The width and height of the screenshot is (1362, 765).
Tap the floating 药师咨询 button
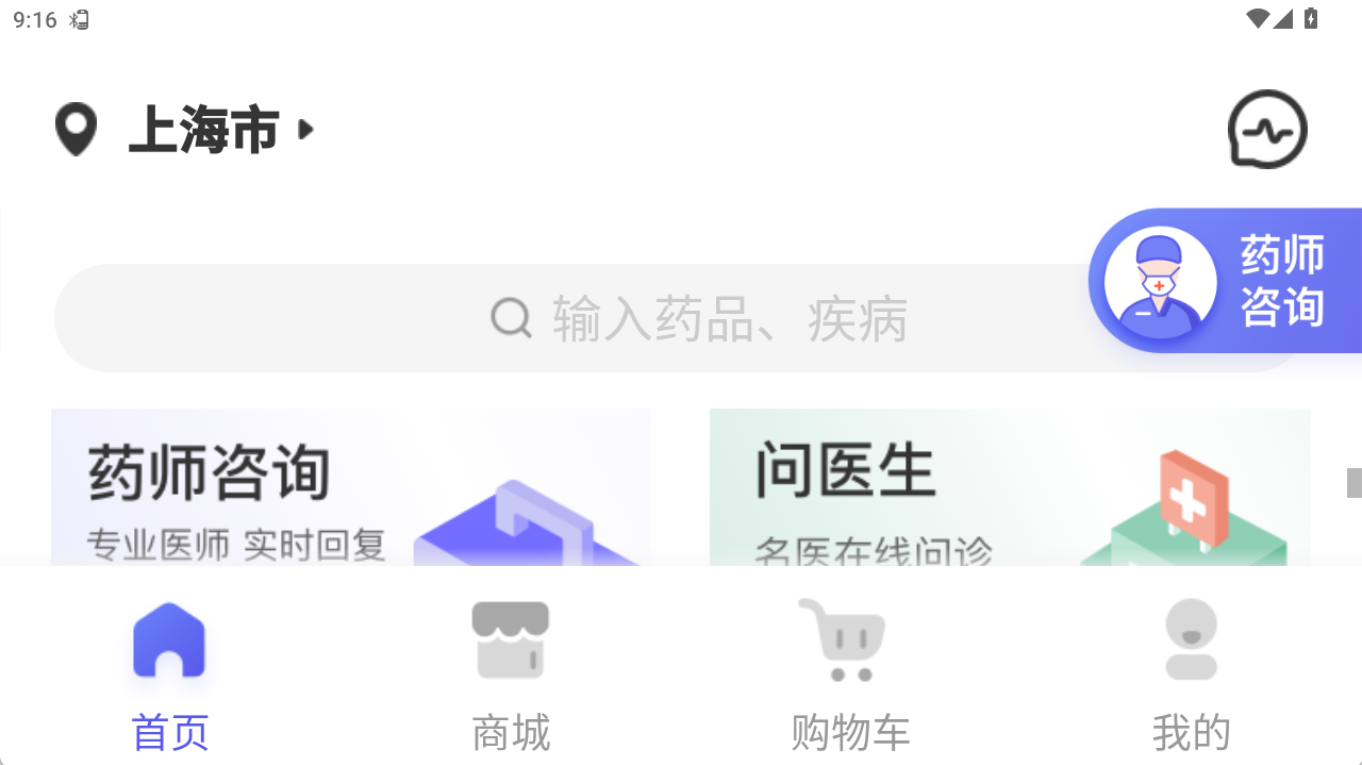point(1226,281)
